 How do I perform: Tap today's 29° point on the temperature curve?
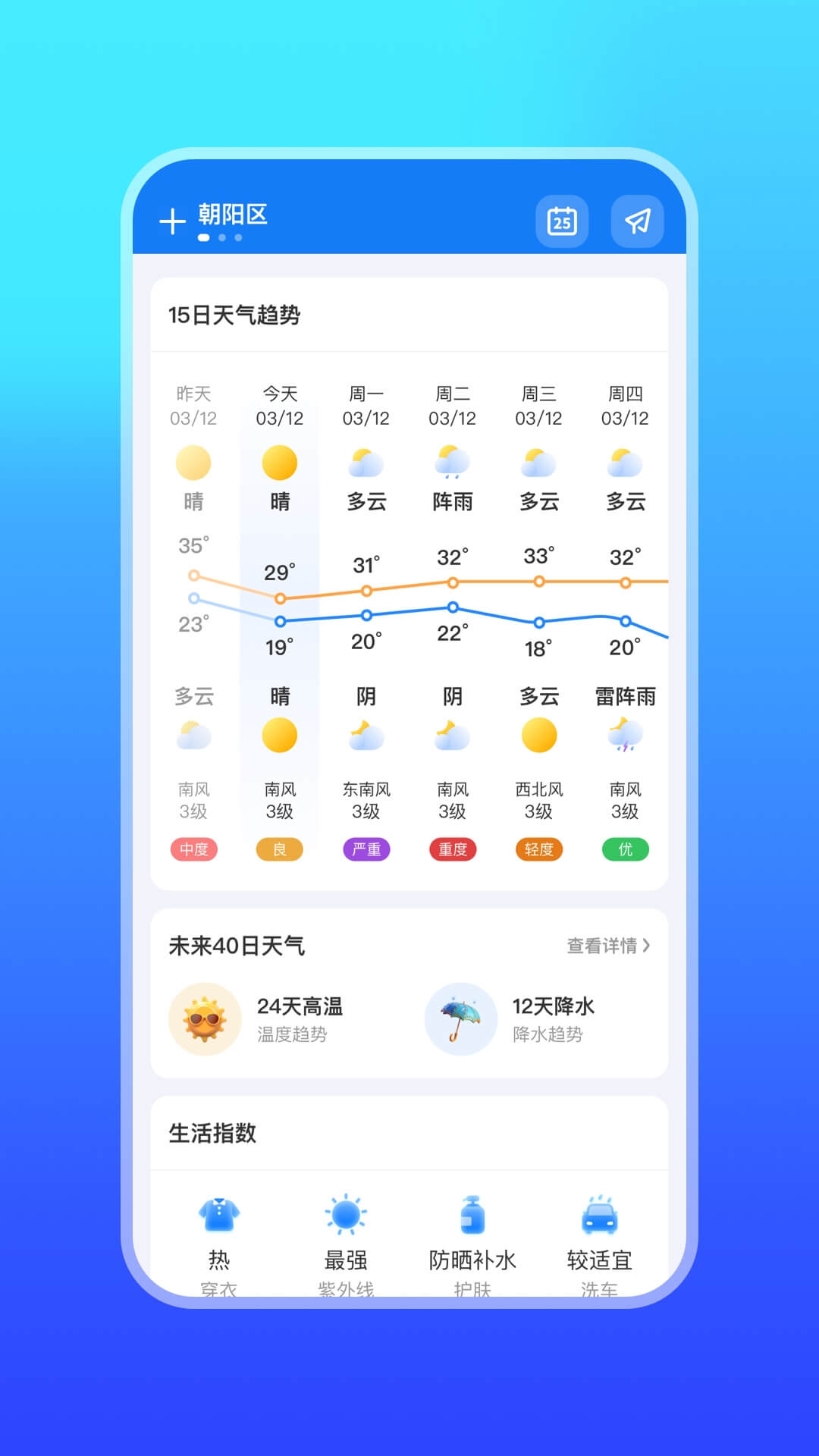[x=280, y=598]
